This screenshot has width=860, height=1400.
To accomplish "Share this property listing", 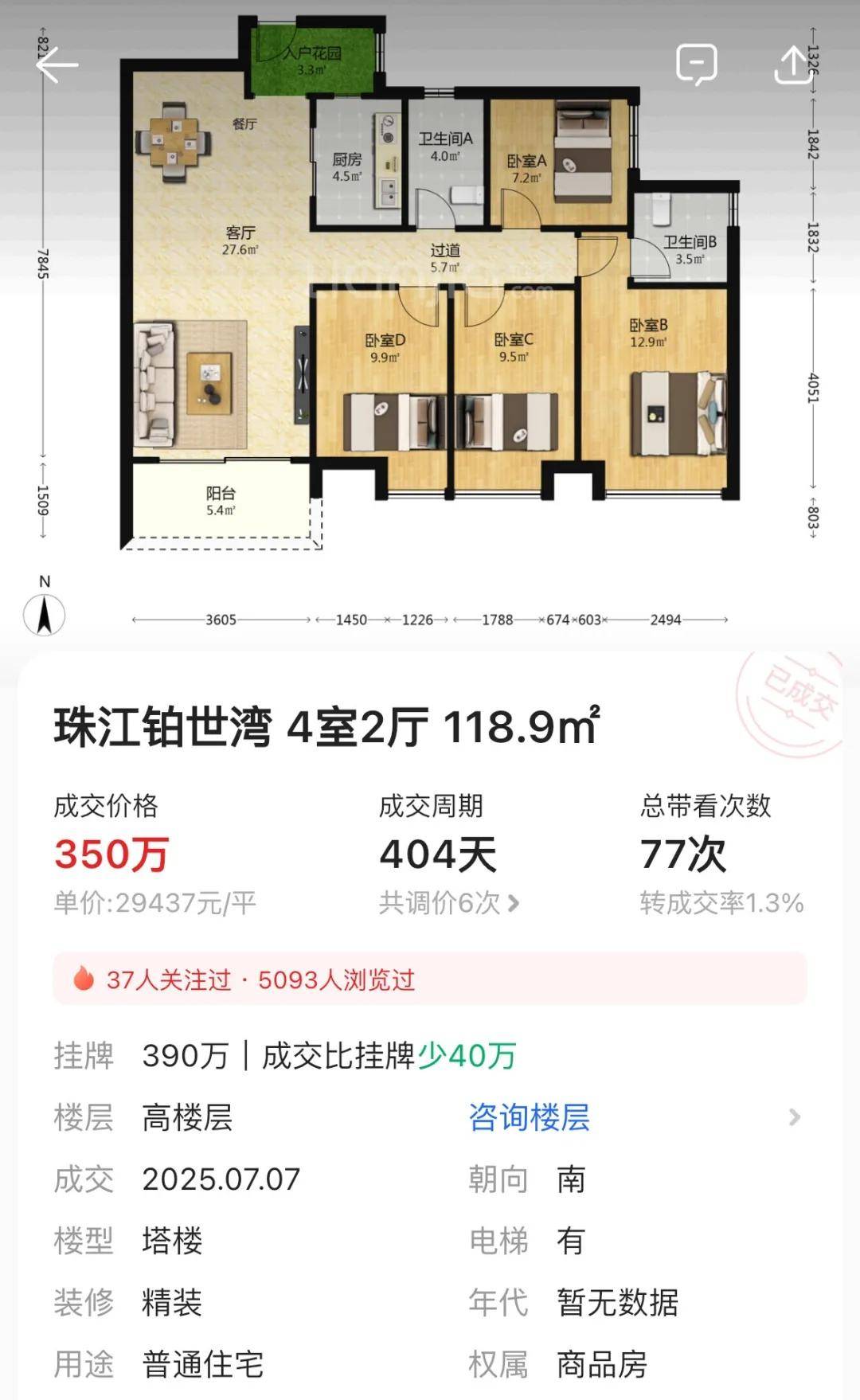I will coord(792,65).
